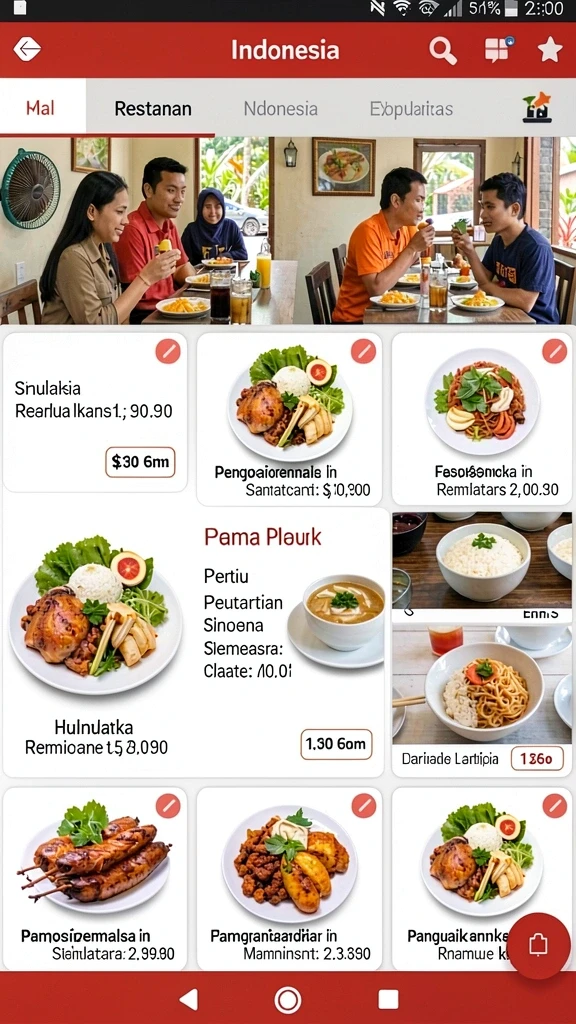Viewport: 576px width, 1024px height.
Task: Go back using the header arrow
Action: click(x=27, y=49)
